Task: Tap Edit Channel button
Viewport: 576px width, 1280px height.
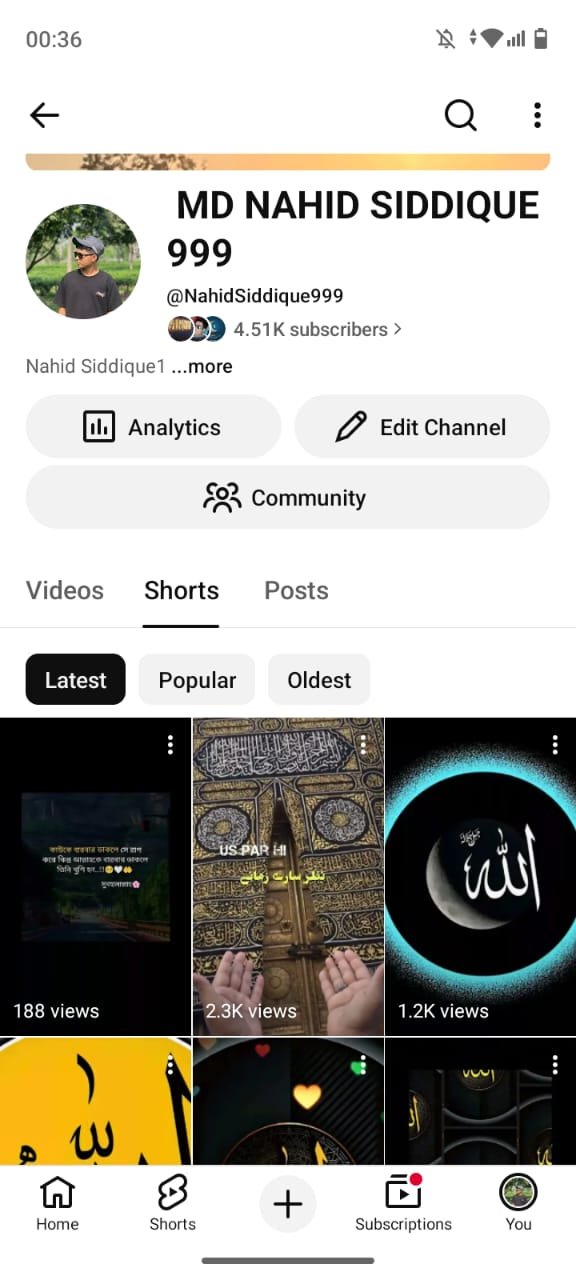Action: 422,427
